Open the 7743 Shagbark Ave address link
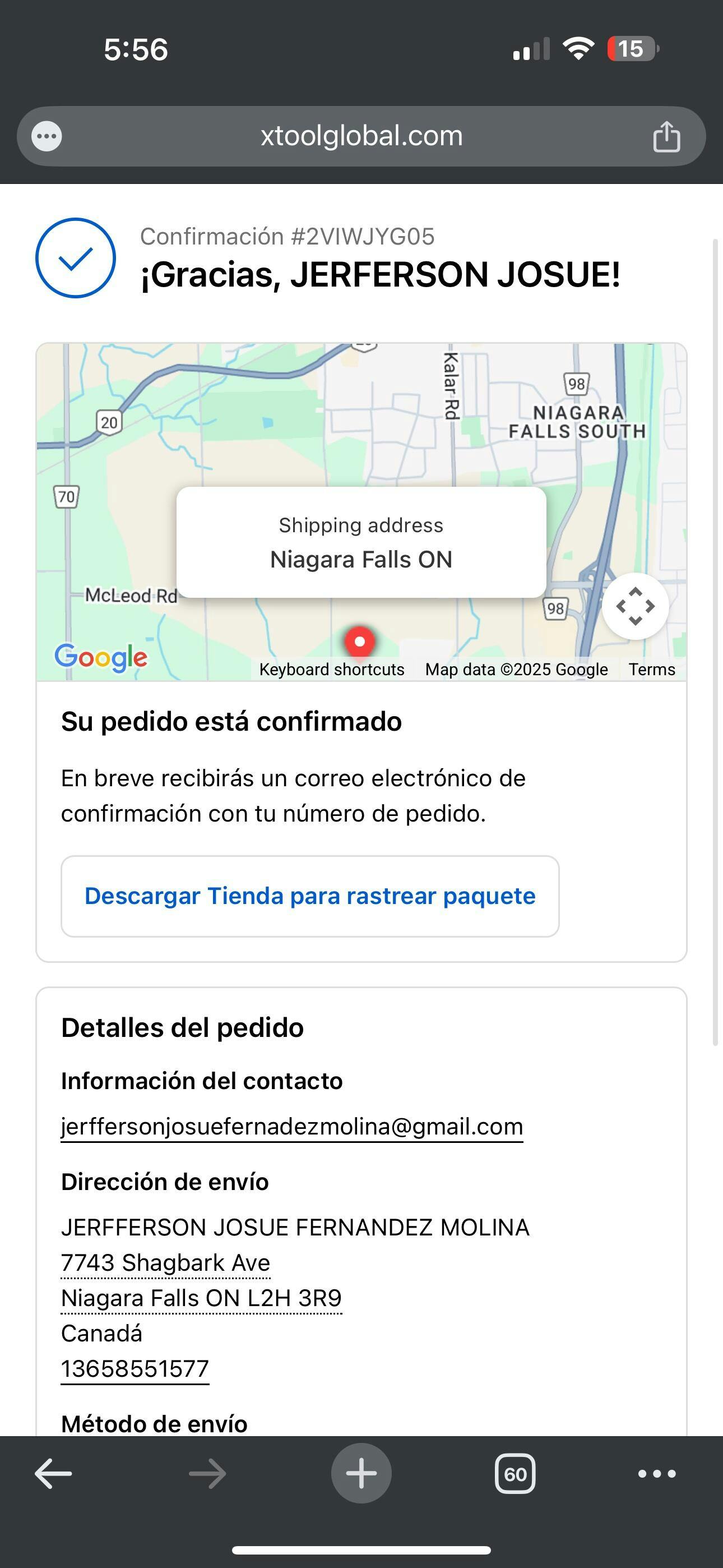The image size is (723, 1568). tap(165, 1262)
